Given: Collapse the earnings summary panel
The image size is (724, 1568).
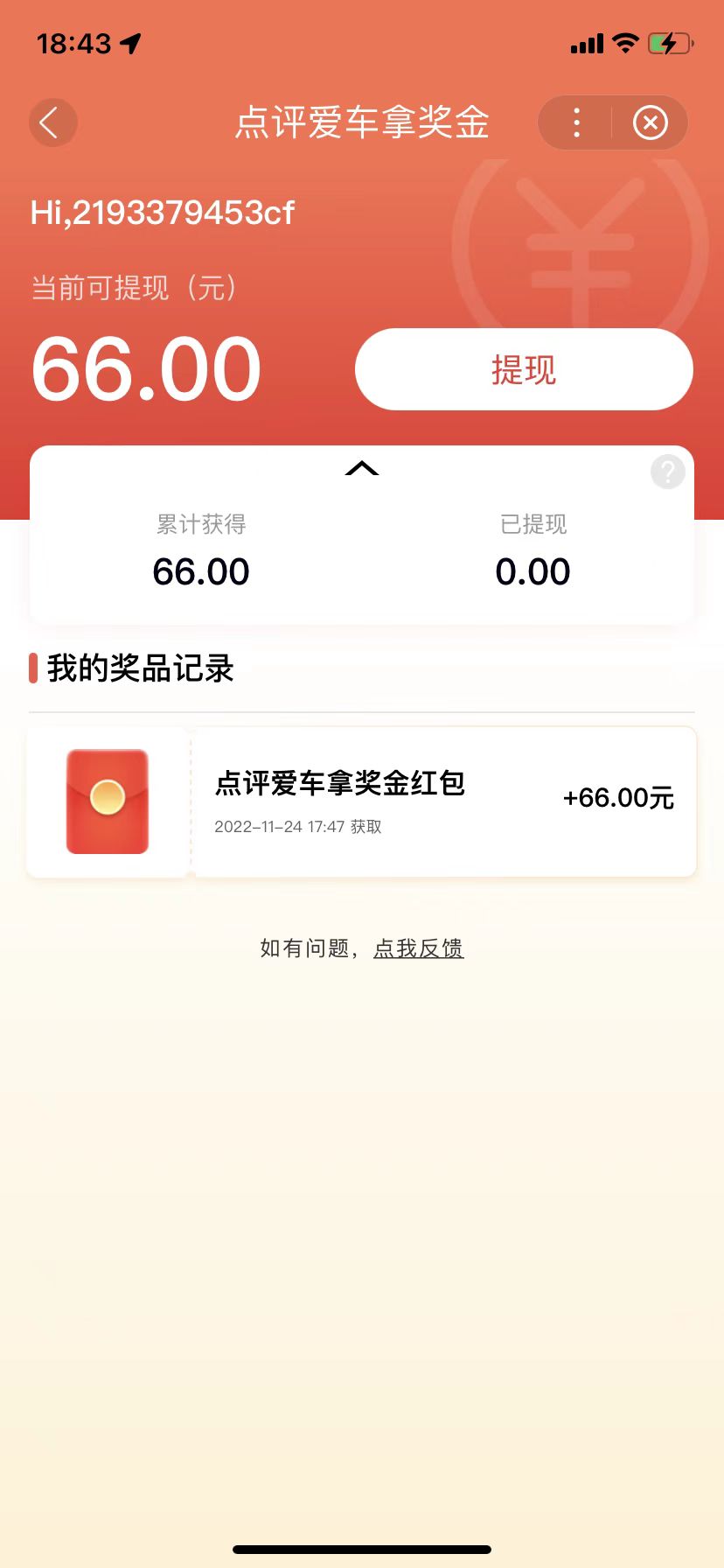Looking at the screenshot, I should (x=362, y=469).
